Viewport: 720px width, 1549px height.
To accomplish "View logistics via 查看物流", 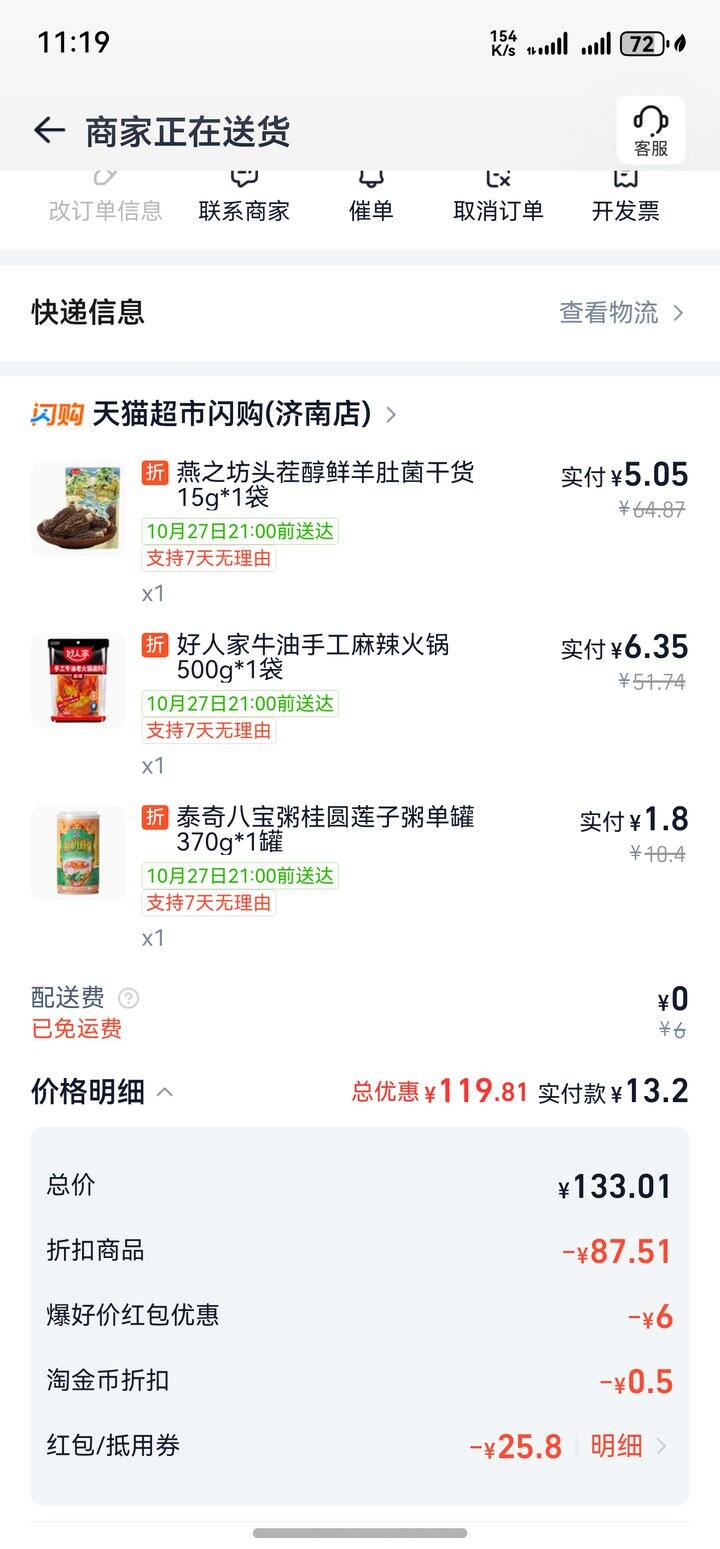I will tap(621, 312).
